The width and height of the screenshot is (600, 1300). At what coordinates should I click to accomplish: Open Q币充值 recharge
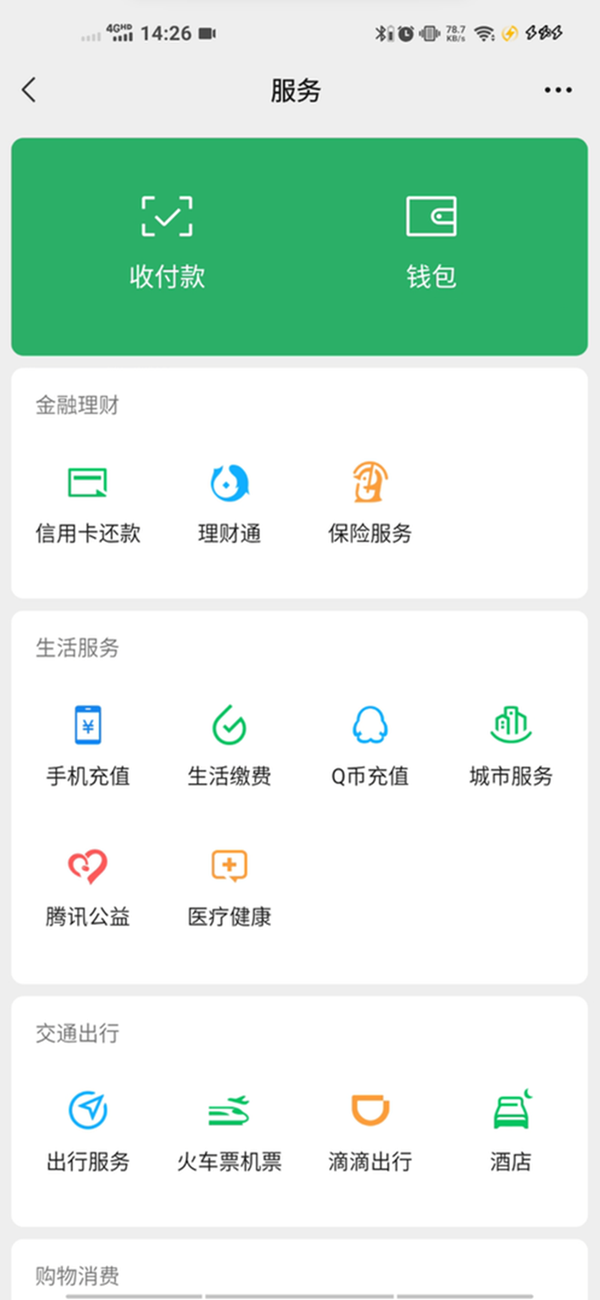pyautogui.click(x=370, y=746)
